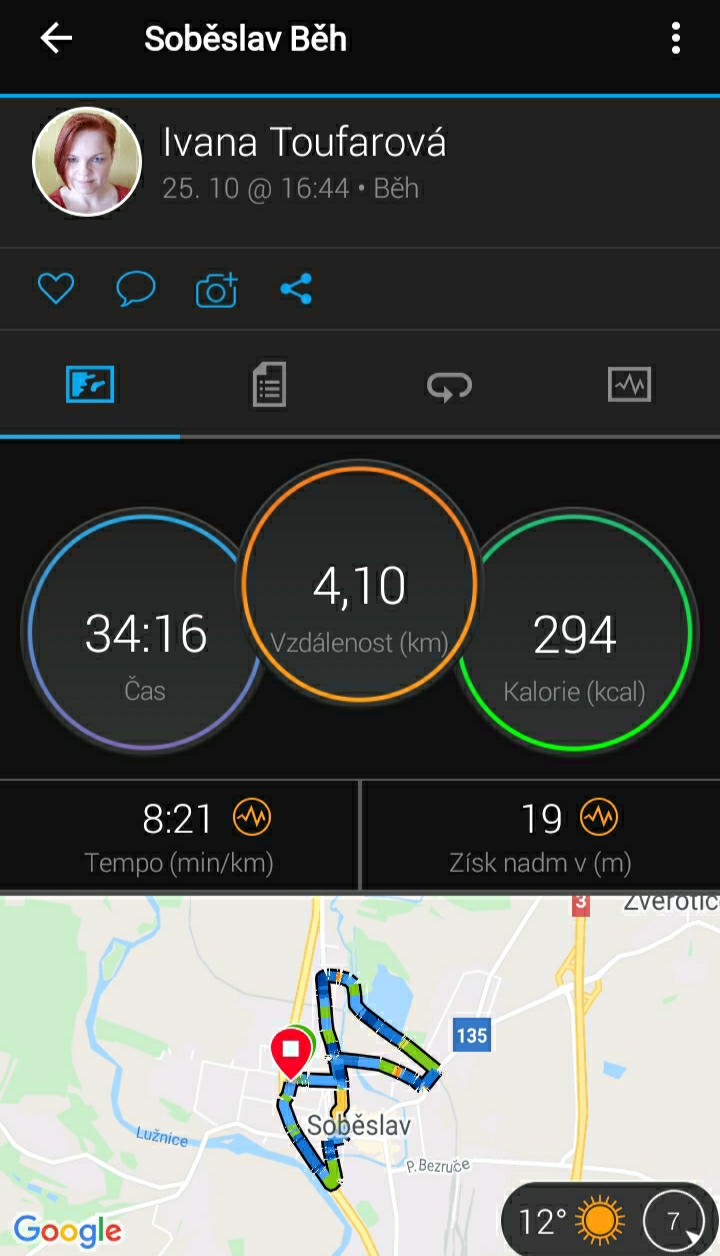
Task: Select the overview summary tab
Action: (x=90, y=385)
